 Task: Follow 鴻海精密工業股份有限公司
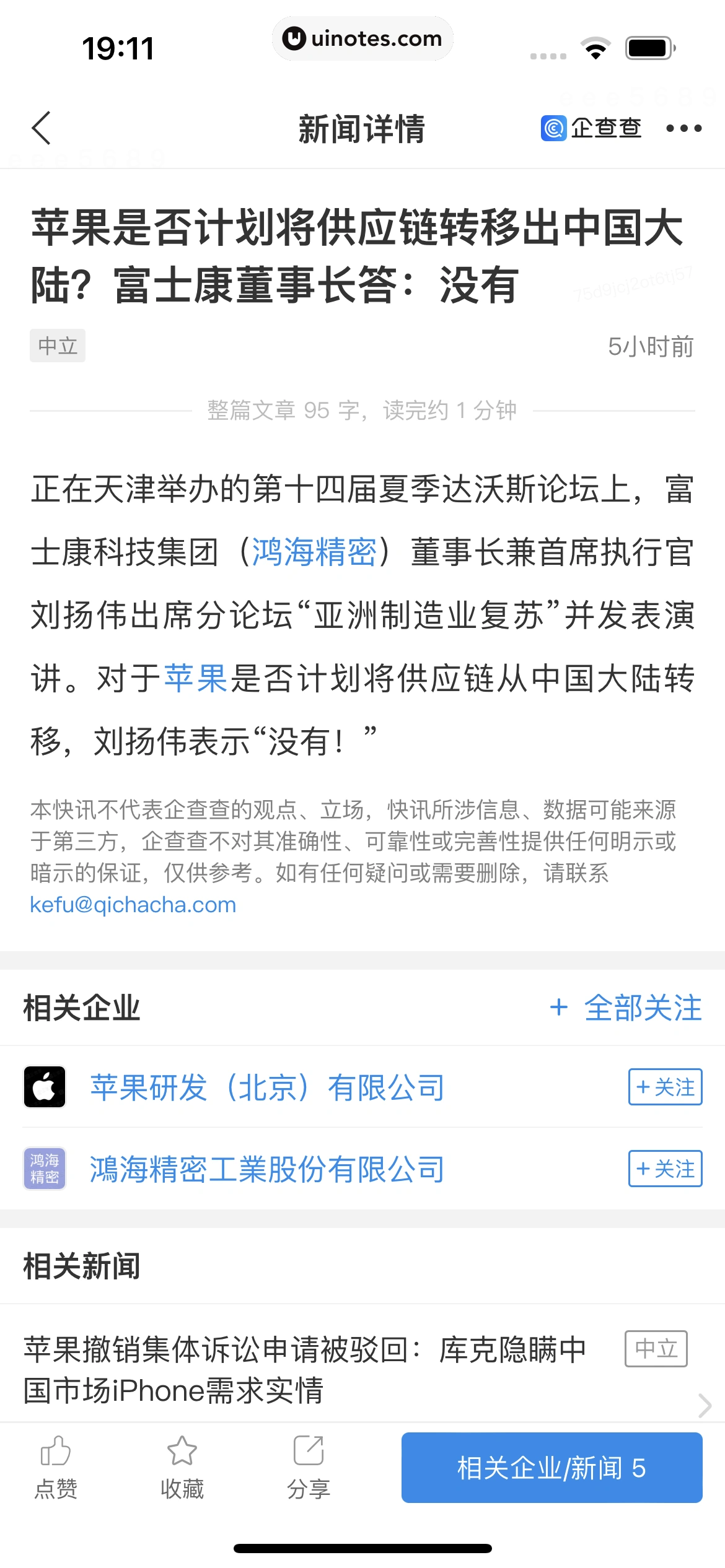(x=665, y=1169)
